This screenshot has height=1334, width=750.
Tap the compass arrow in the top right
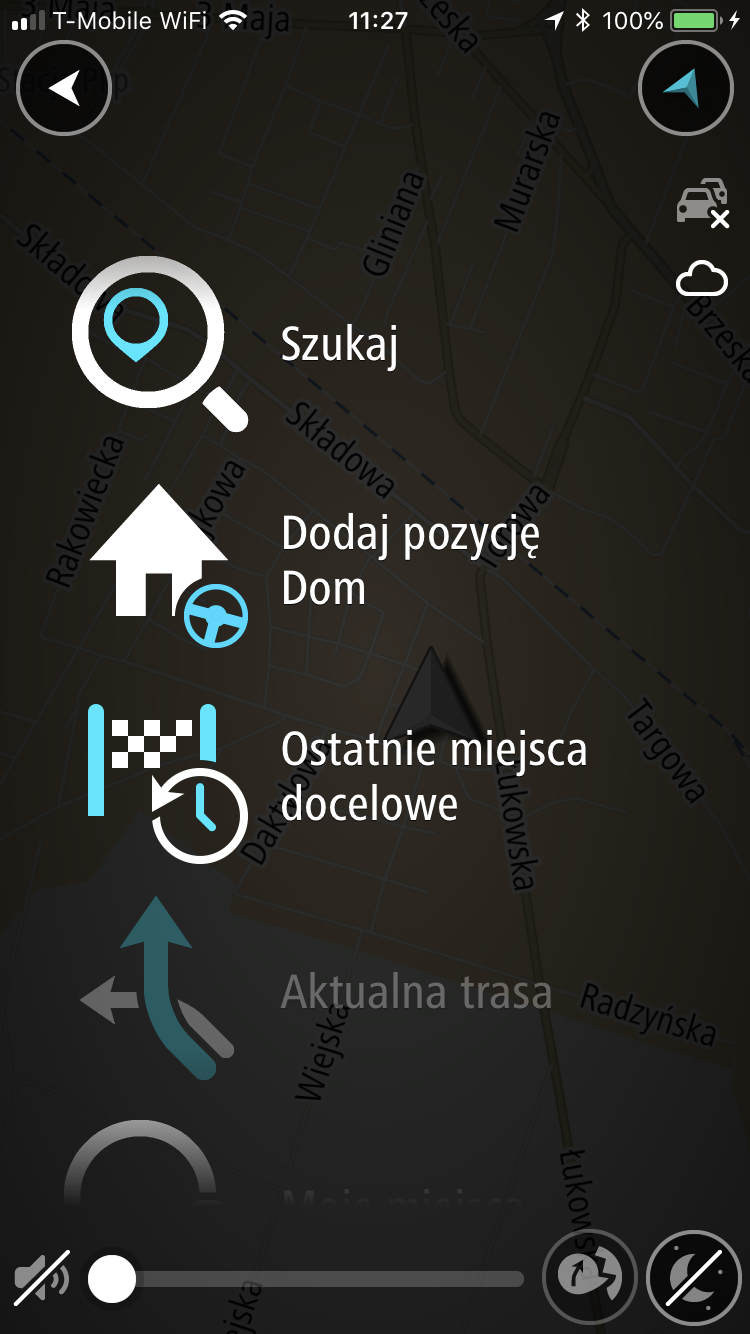coord(686,88)
